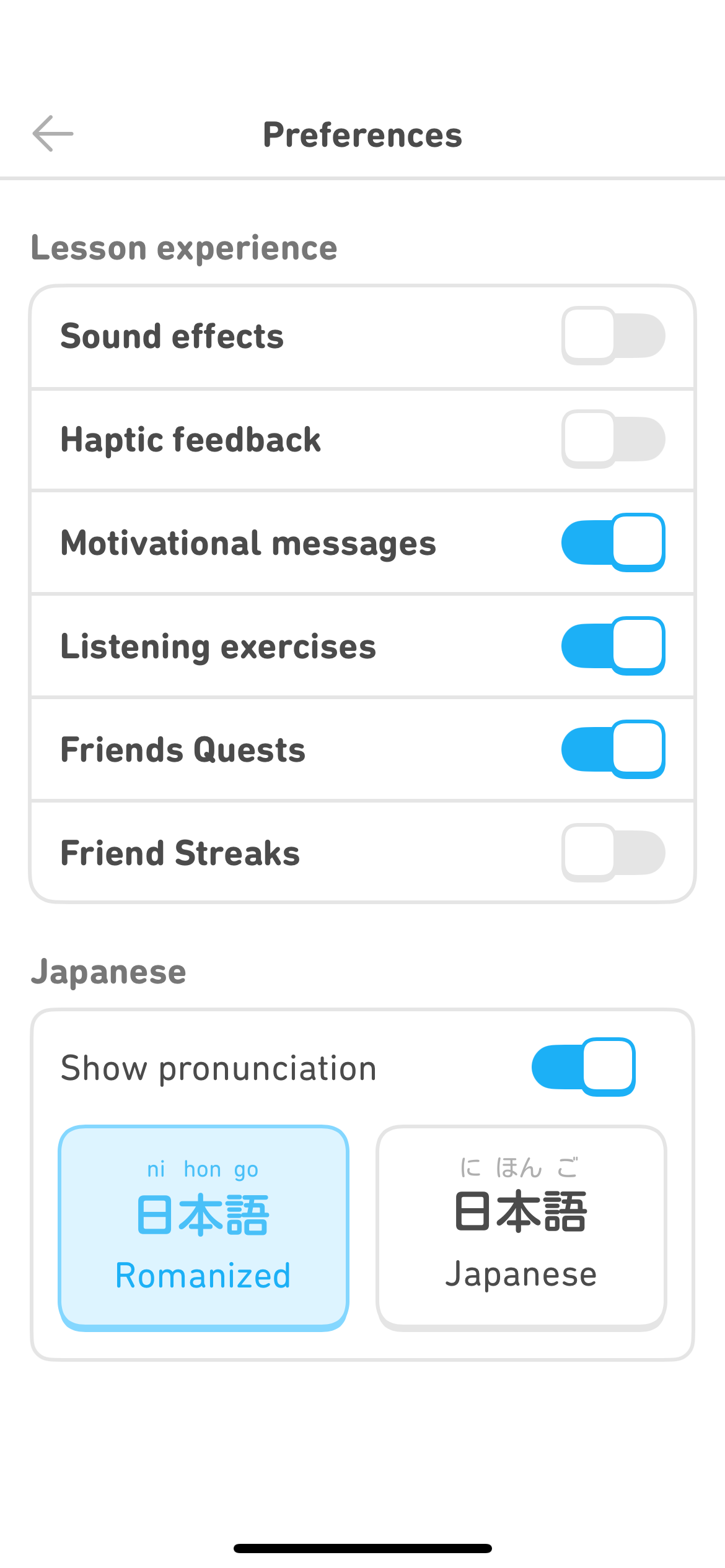
Task: Click the Friend Streaks row label
Action: tap(180, 852)
